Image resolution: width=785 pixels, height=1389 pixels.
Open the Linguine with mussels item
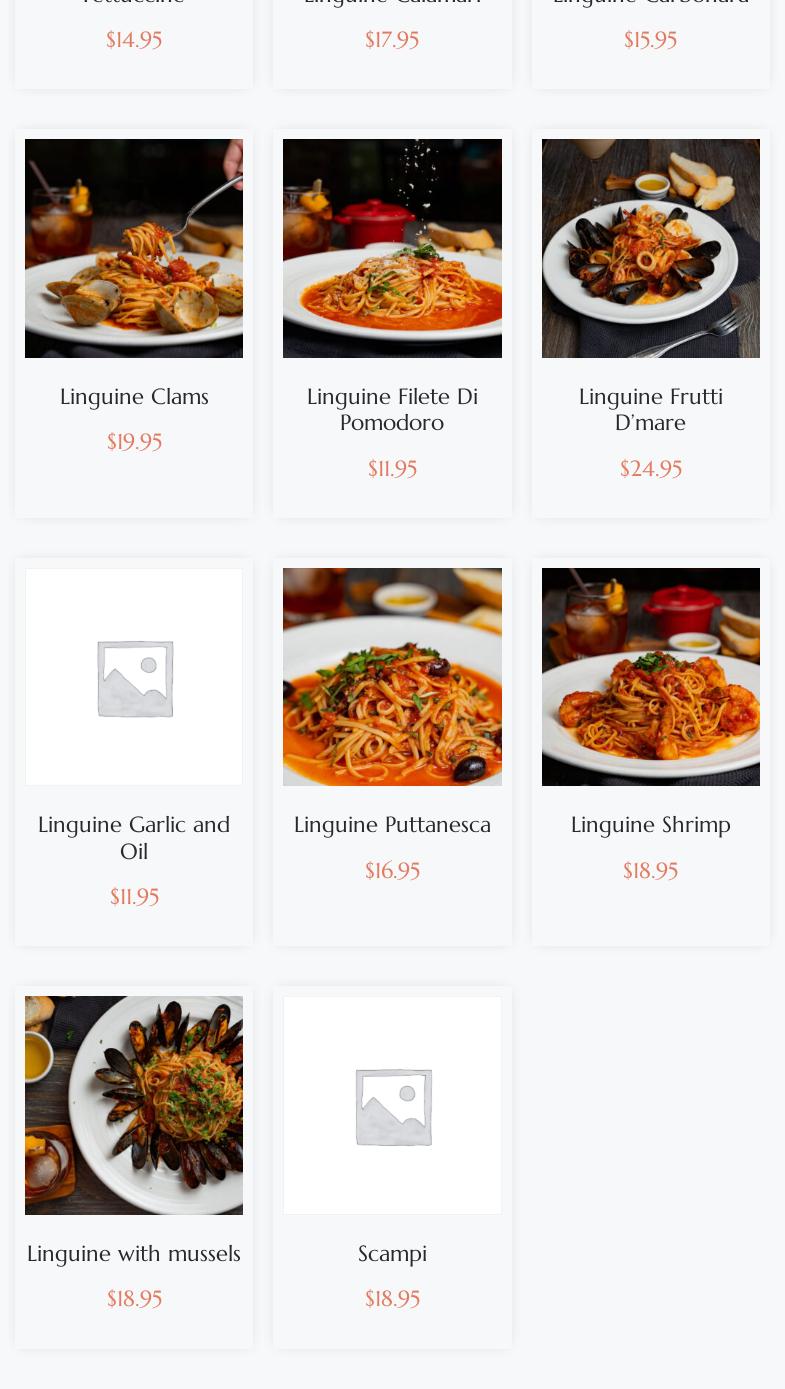click(x=134, y=1105)
